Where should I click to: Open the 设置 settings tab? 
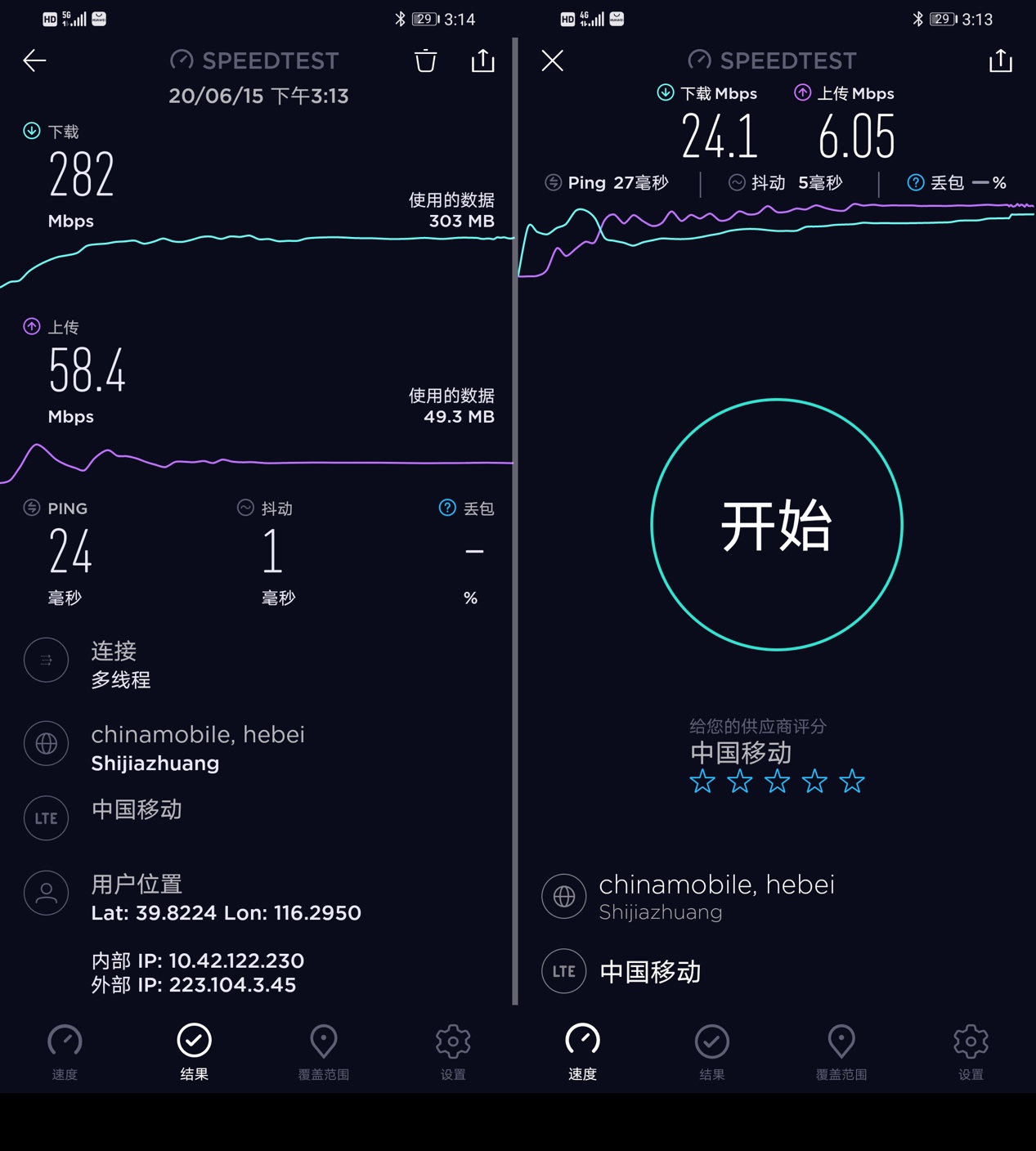pos(452,1050)
